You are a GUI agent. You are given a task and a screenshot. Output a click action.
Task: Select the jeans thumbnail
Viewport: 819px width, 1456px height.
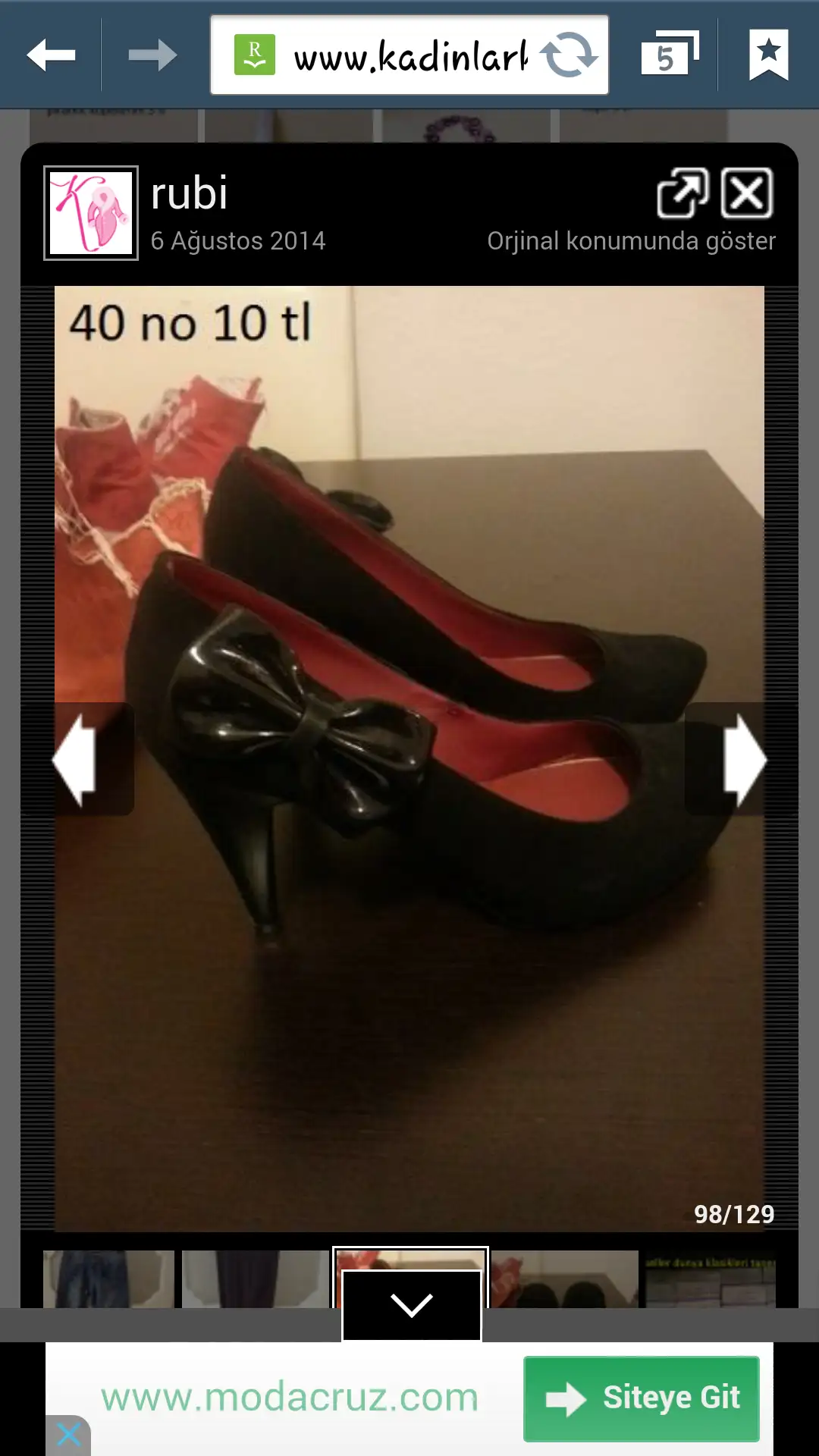tap(108, 1279)
